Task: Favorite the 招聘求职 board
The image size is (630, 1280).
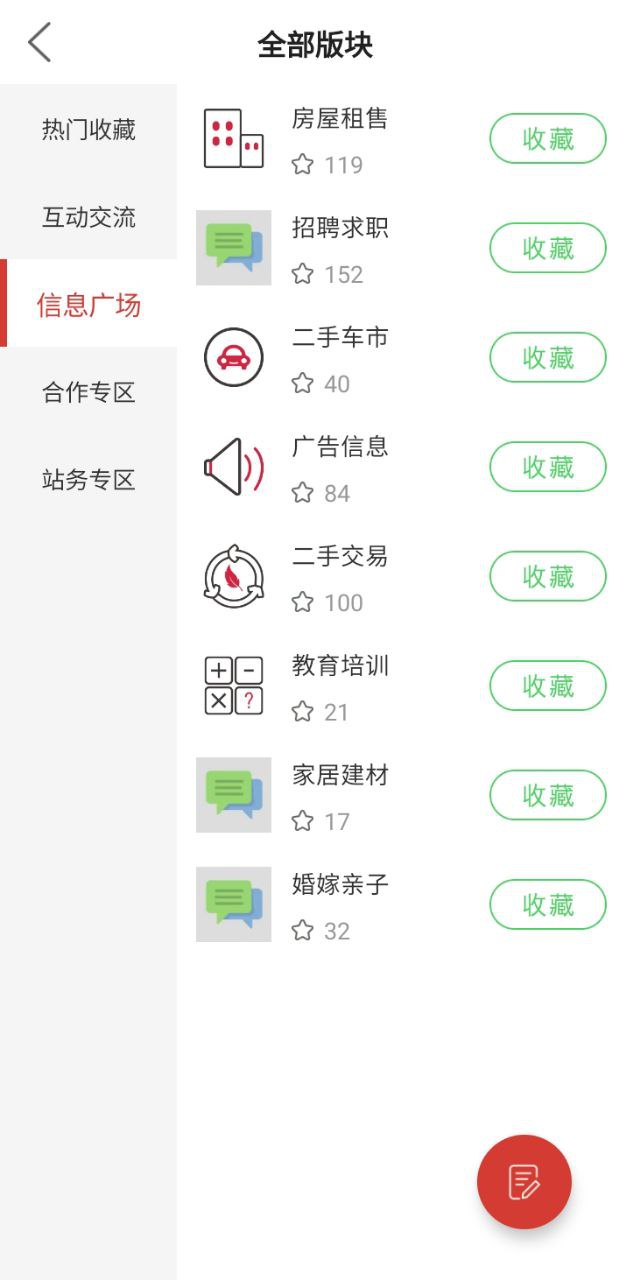Action: coord(547,248)
